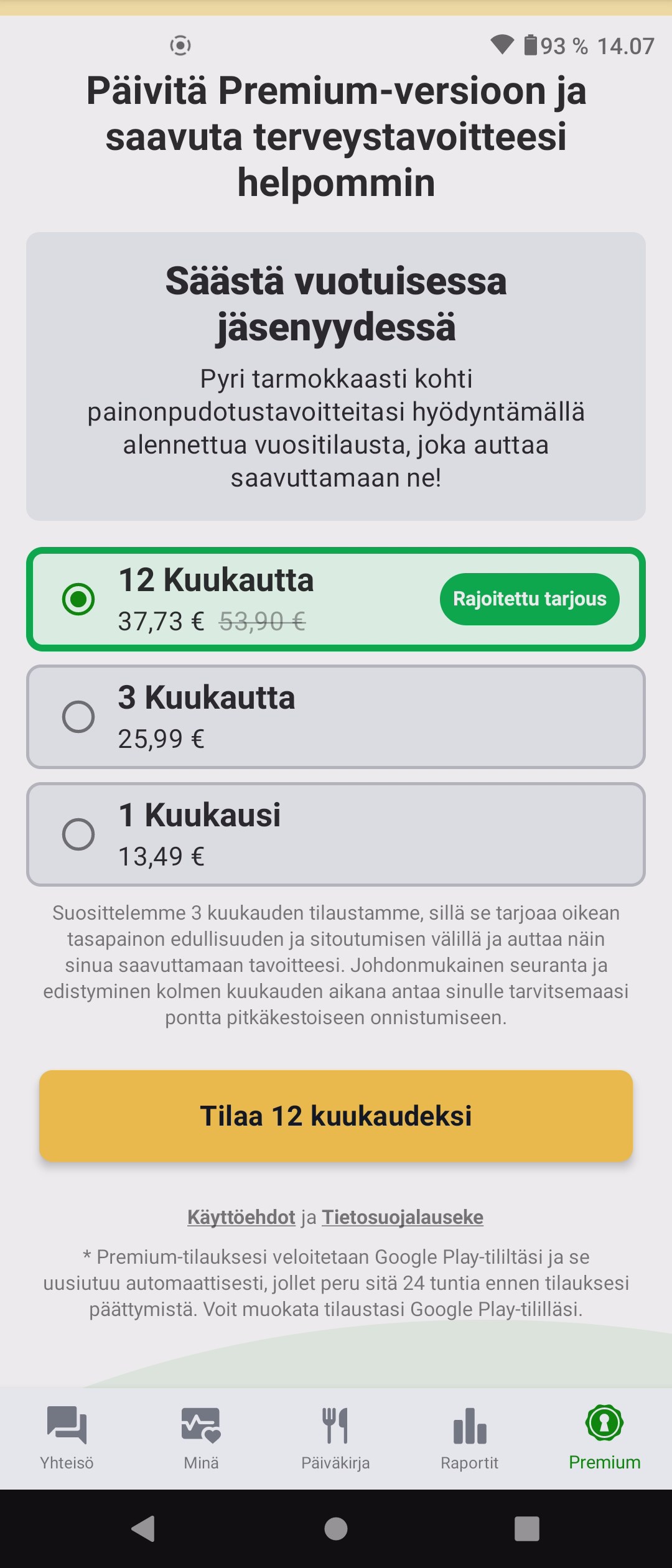Open the Käyttöehdot link
This screenshot has width=672, height=1568.
coord(241,1217)
